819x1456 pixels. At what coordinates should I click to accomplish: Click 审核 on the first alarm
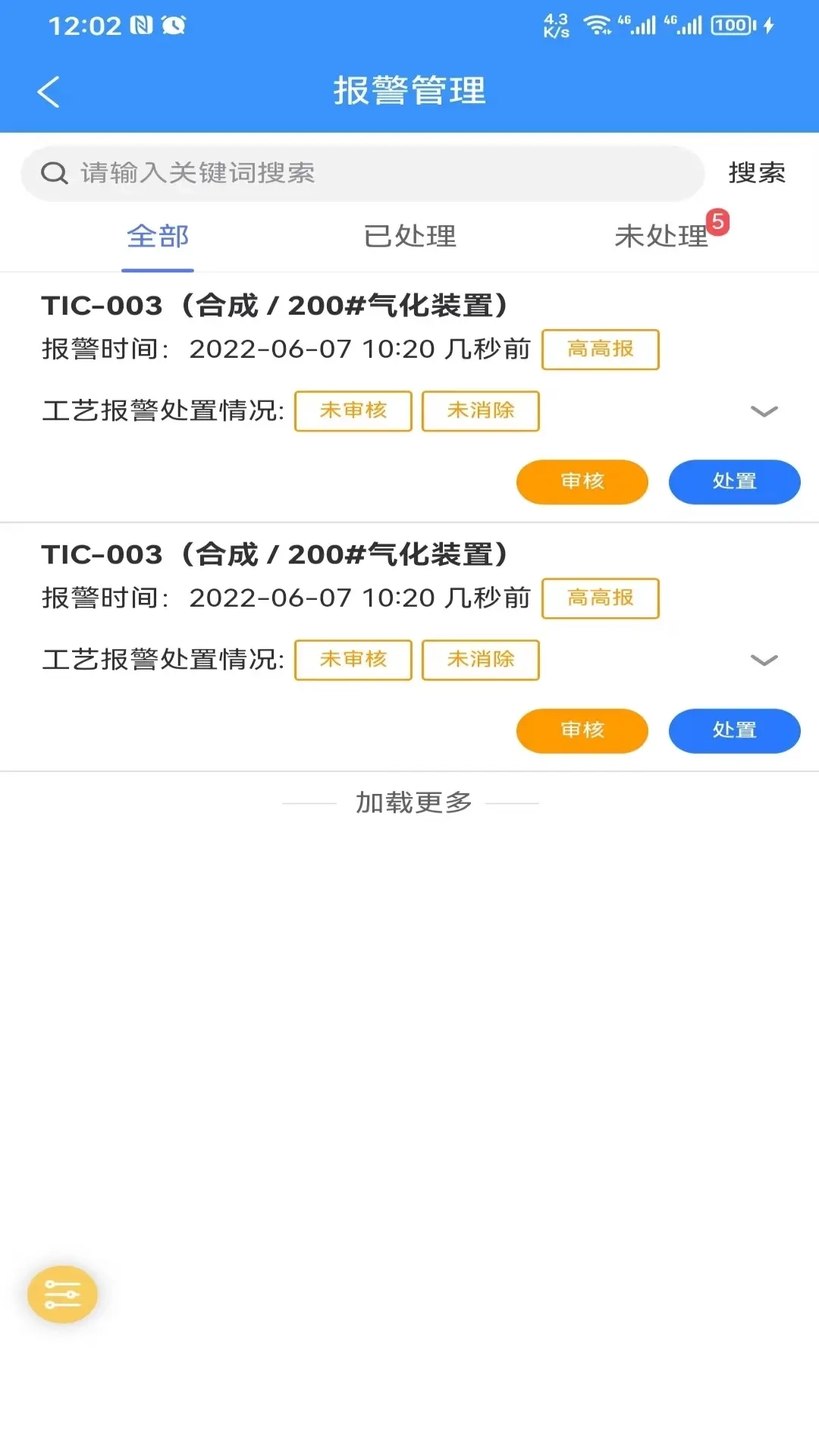point(582,482)
